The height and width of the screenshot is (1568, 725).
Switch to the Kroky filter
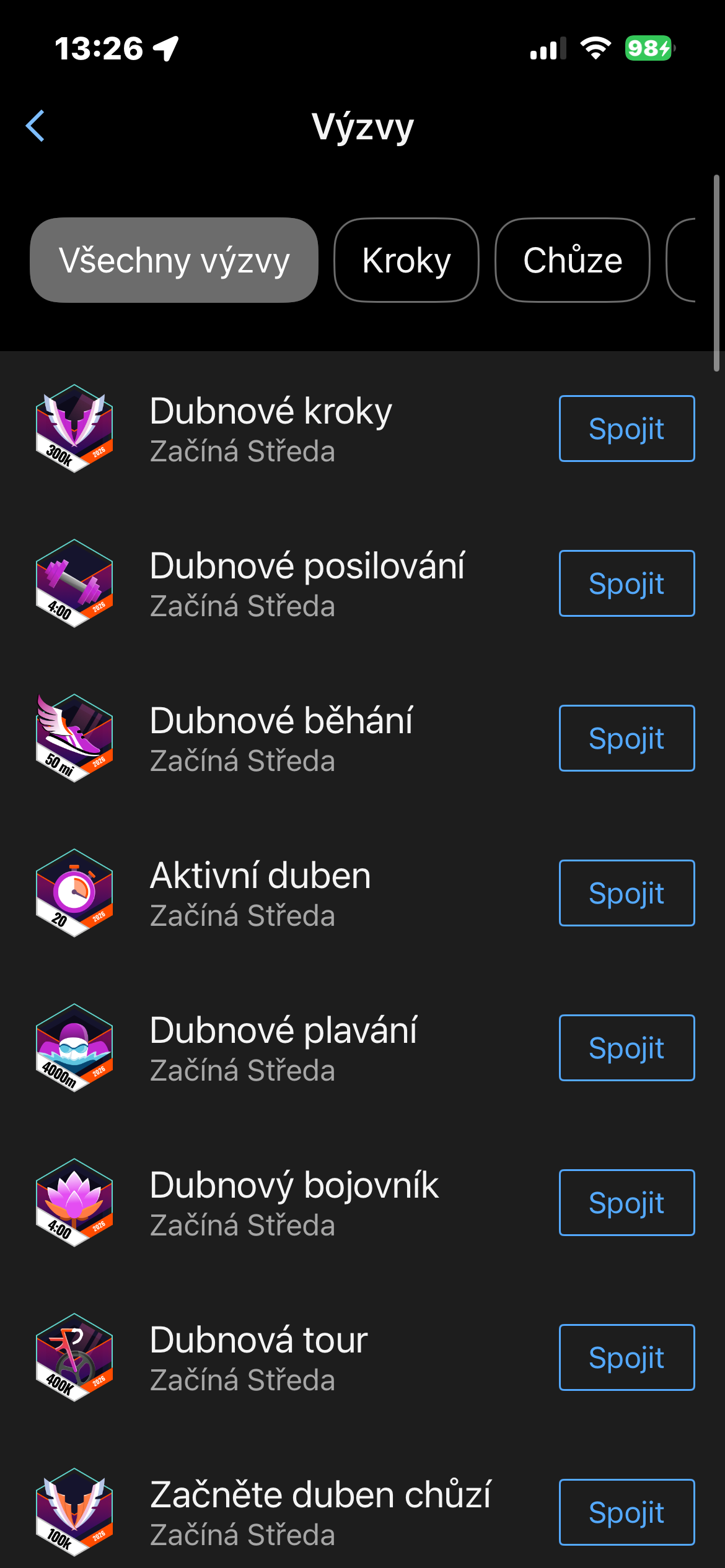tap(406, 260)
